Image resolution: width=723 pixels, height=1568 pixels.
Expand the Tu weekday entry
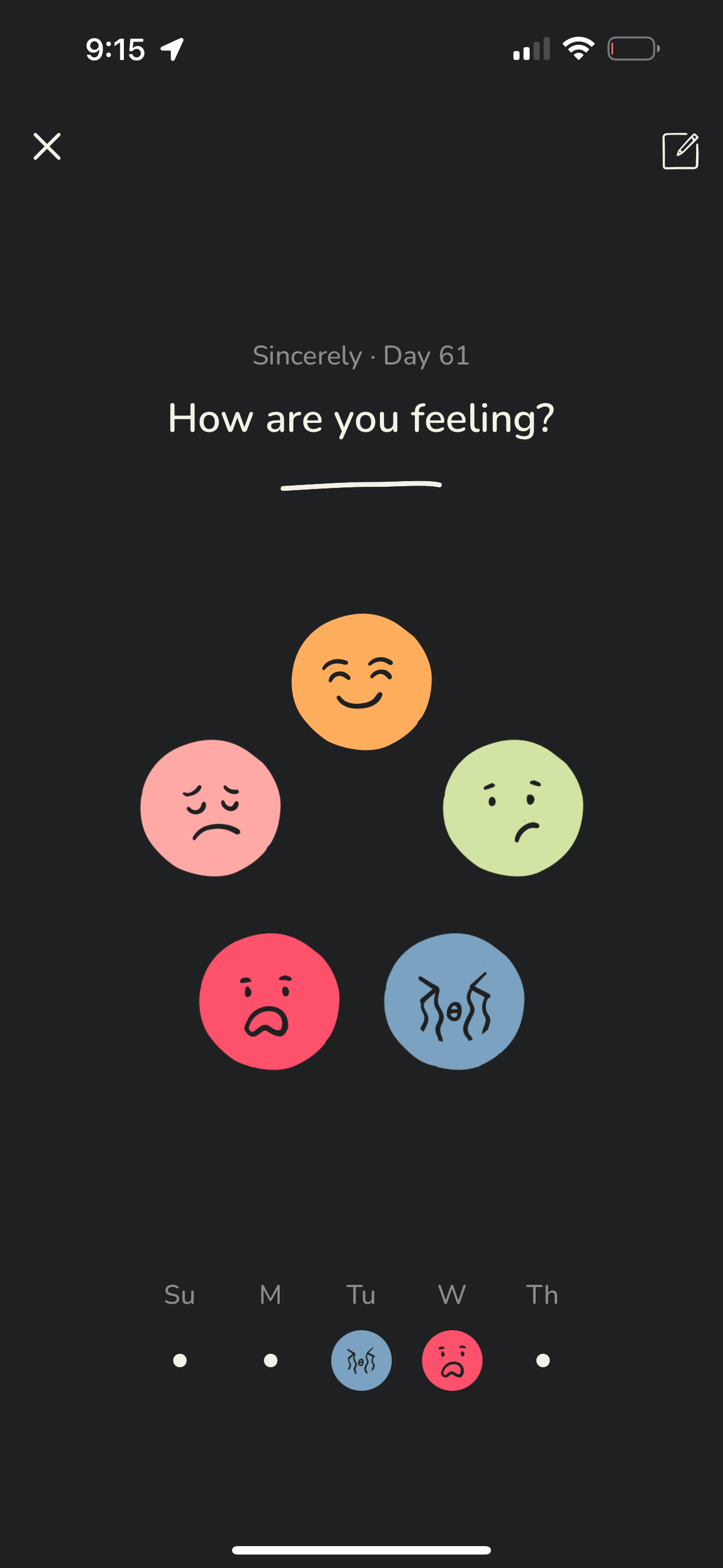click(361, 1295)
